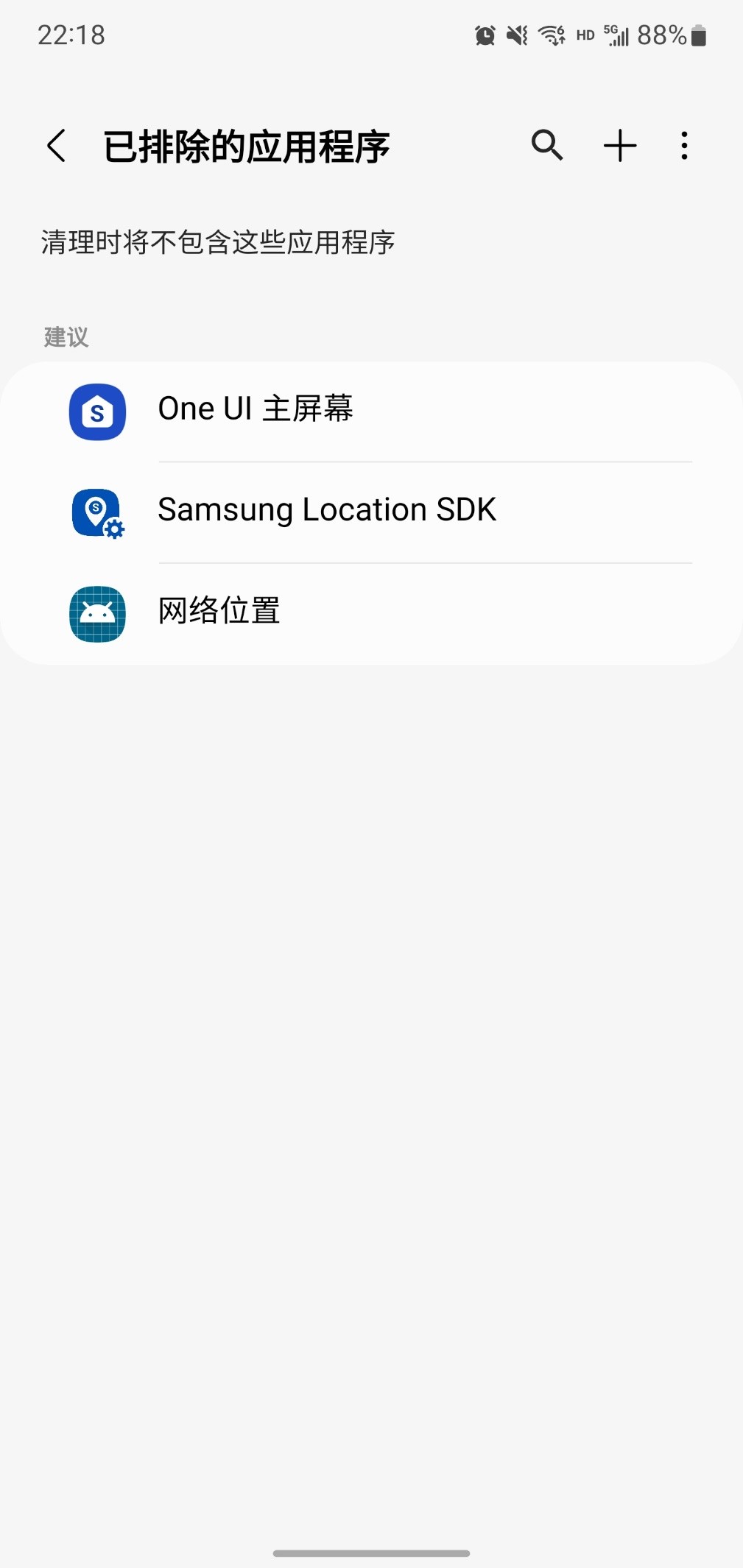Tap the alarm clock icon in status bar
The height and width of the screenshot is (1568, 743).
485,35
